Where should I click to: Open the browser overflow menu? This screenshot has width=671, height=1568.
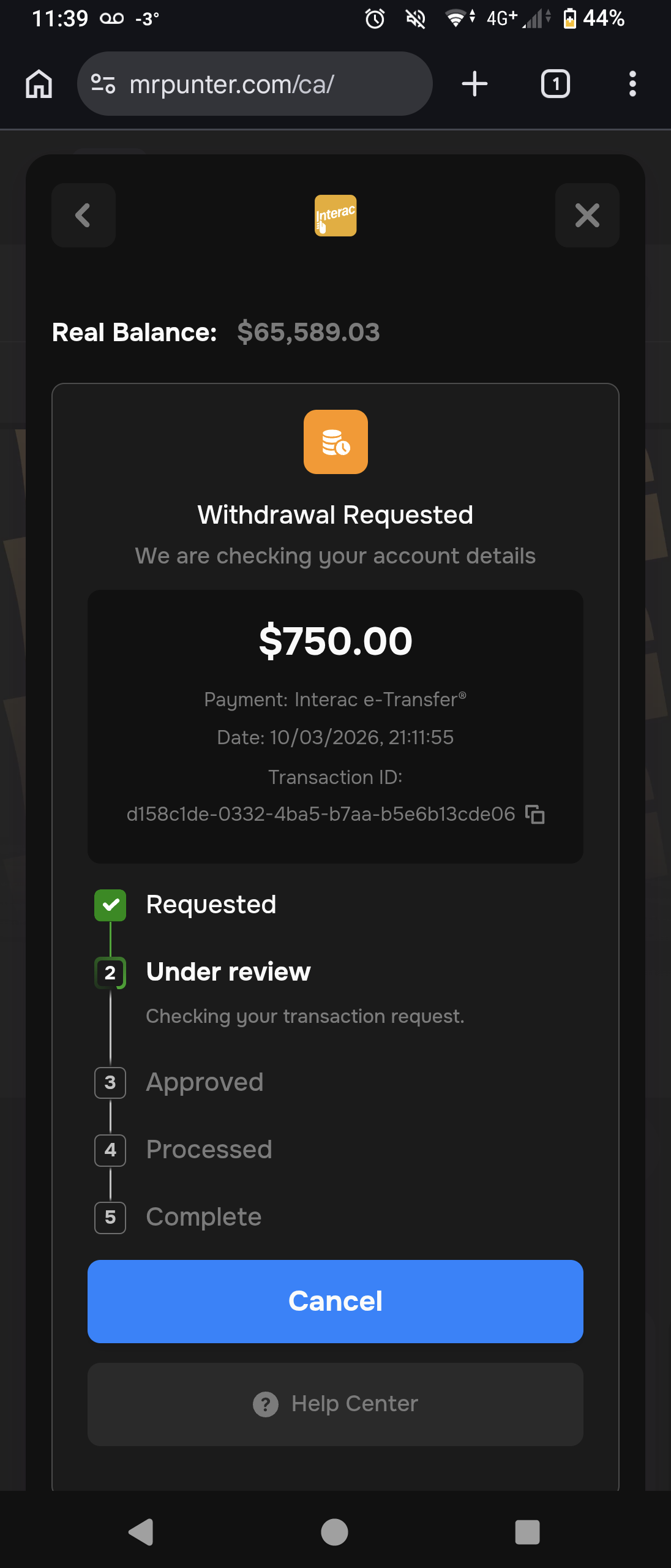coord(632,84)
